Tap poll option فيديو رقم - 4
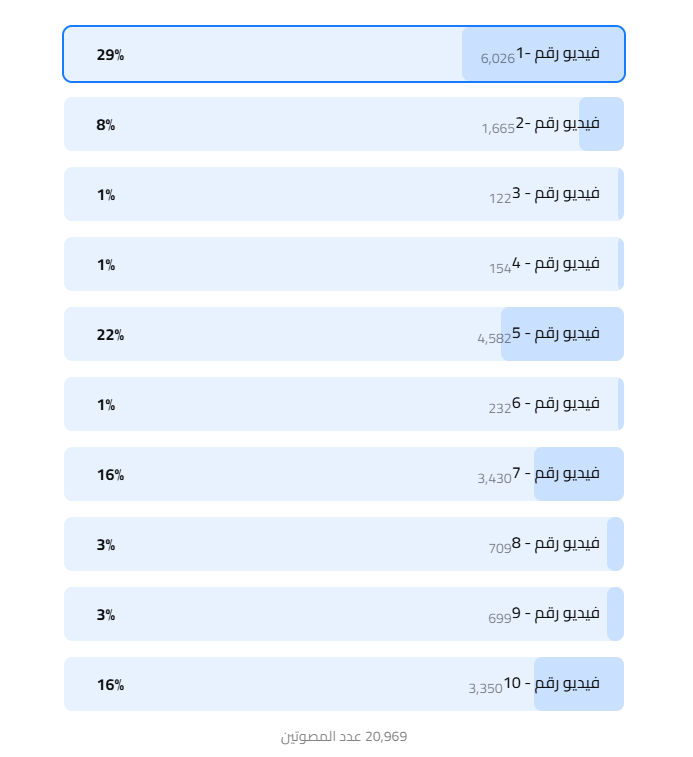693x757 pixels. pyautogui.click(x=344, y=264)
